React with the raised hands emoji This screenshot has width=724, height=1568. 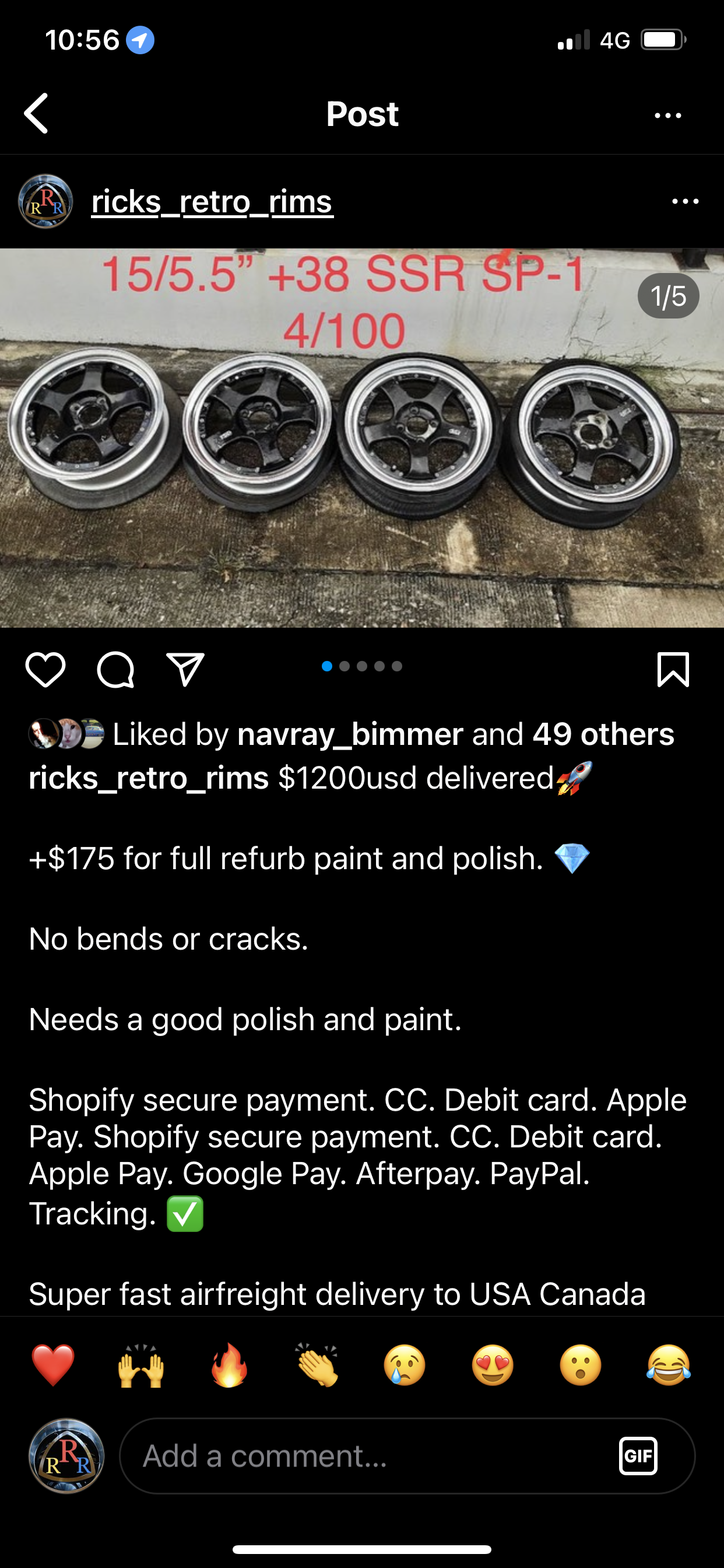pyautogui.click(x=140, y=1366)
